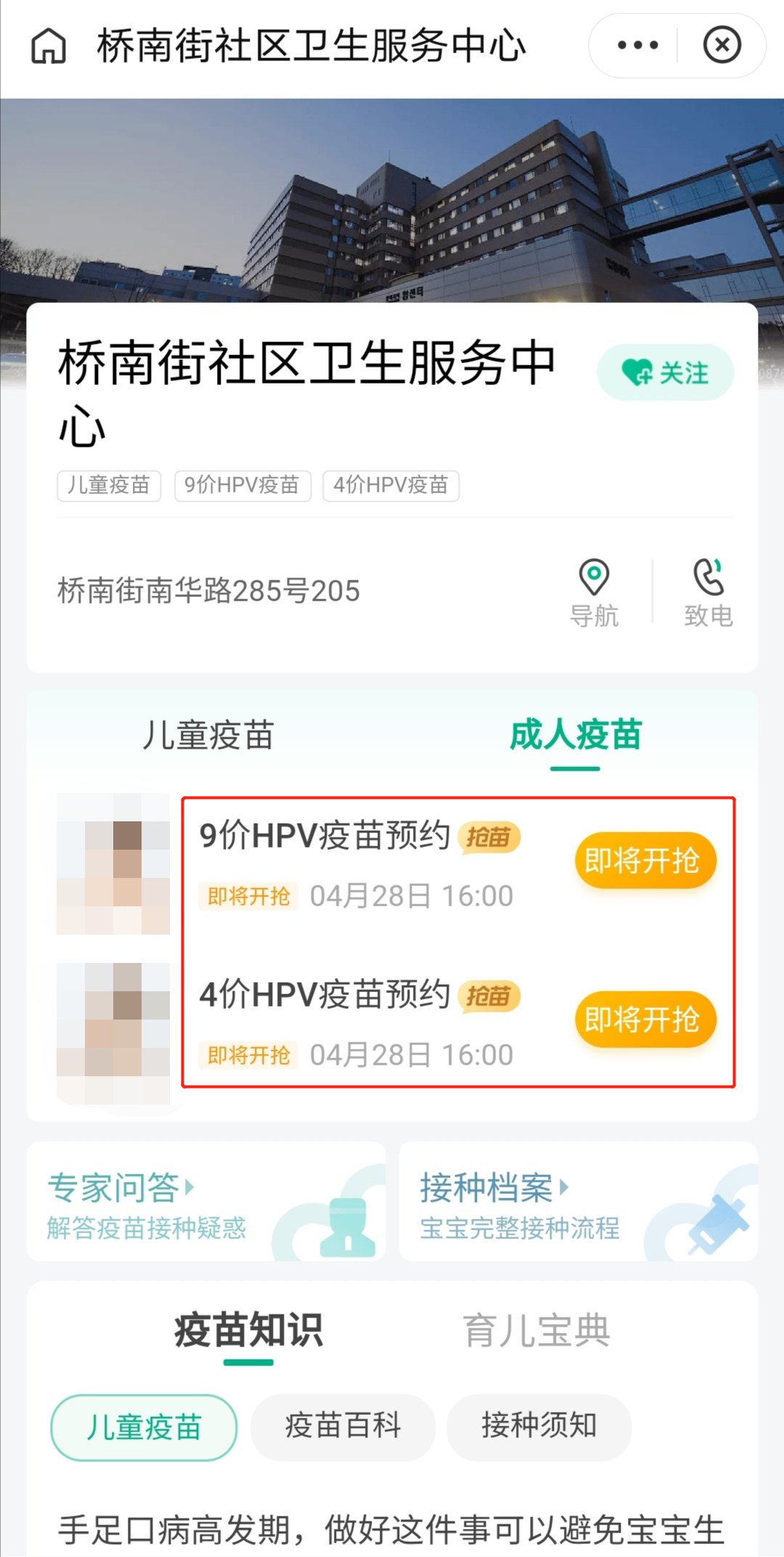This screenshot has height=1557, width=784.
Task: Switch to the 成人疫苗 tab
Action: click(x=575, y=735)
